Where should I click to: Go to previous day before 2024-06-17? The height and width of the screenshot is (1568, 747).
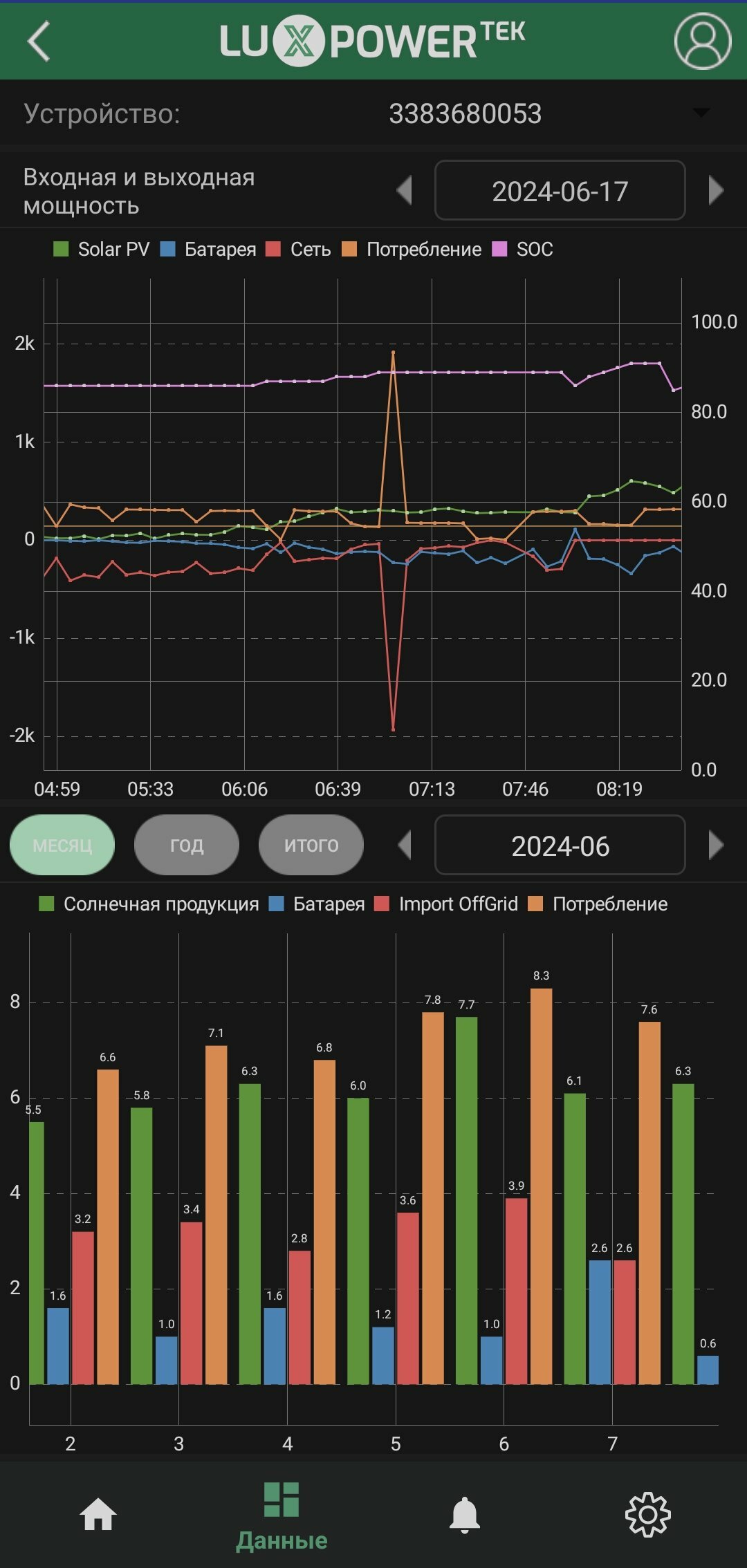pos(405,190)
